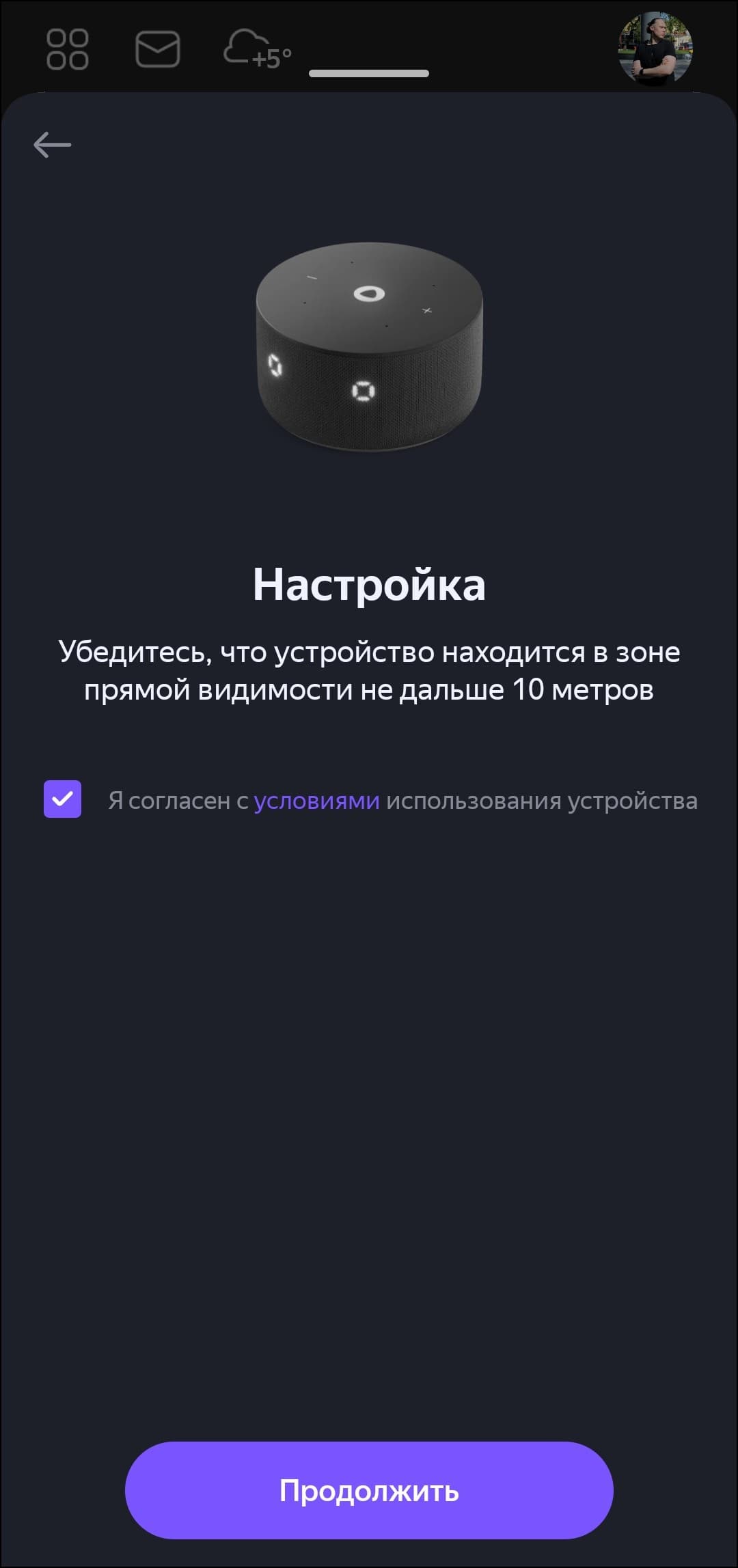Image resolution: width=738 pixels, height=1568 pixels.
Task: Open the profile avatar
Action: pos(655,49)
